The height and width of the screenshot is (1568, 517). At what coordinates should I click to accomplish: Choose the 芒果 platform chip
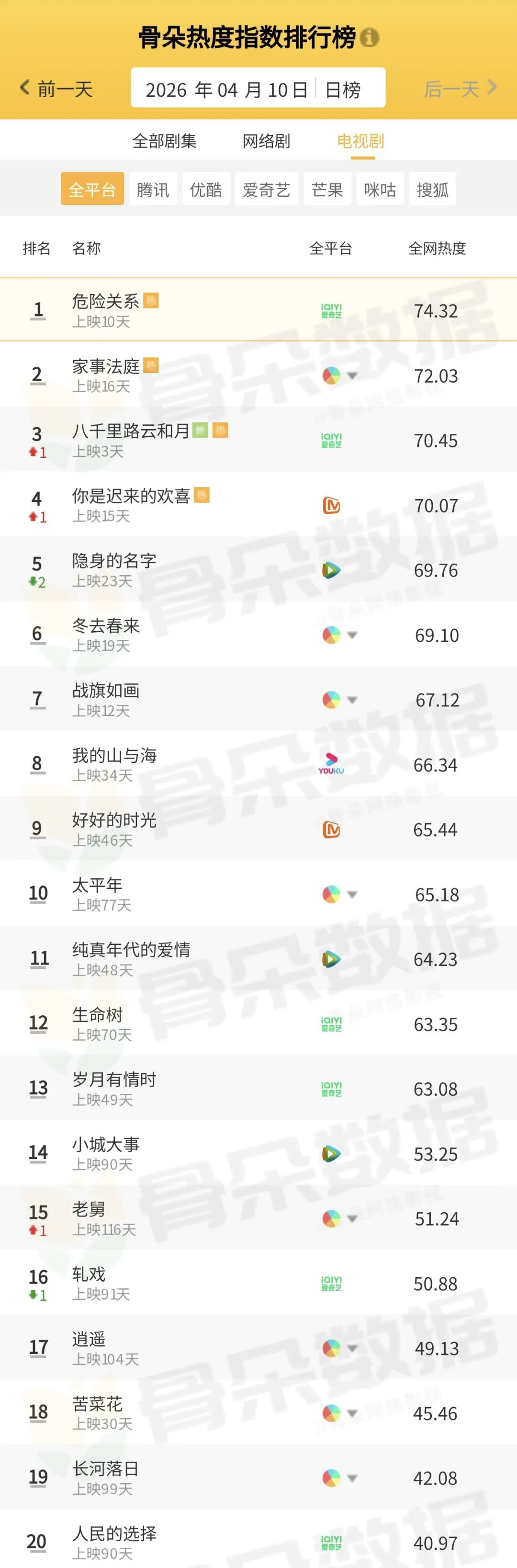(327, 189)
